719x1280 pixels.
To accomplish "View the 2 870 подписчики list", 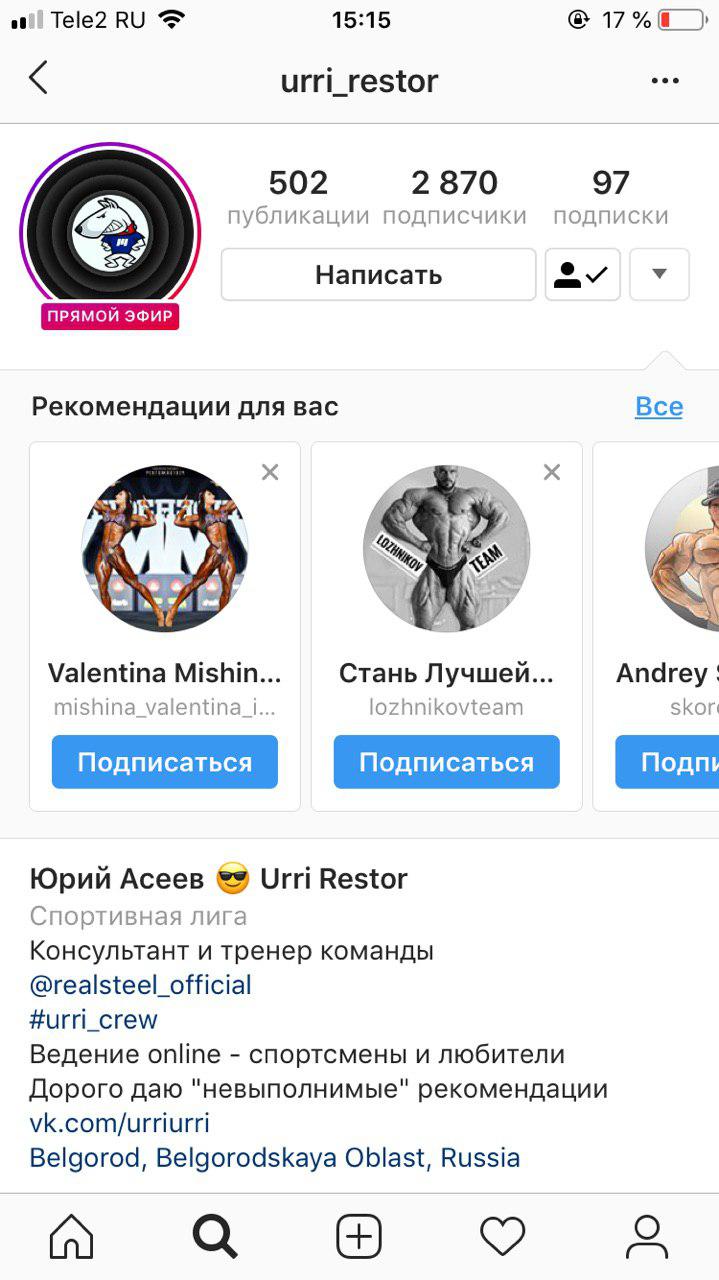I will (x=454, y=197).
